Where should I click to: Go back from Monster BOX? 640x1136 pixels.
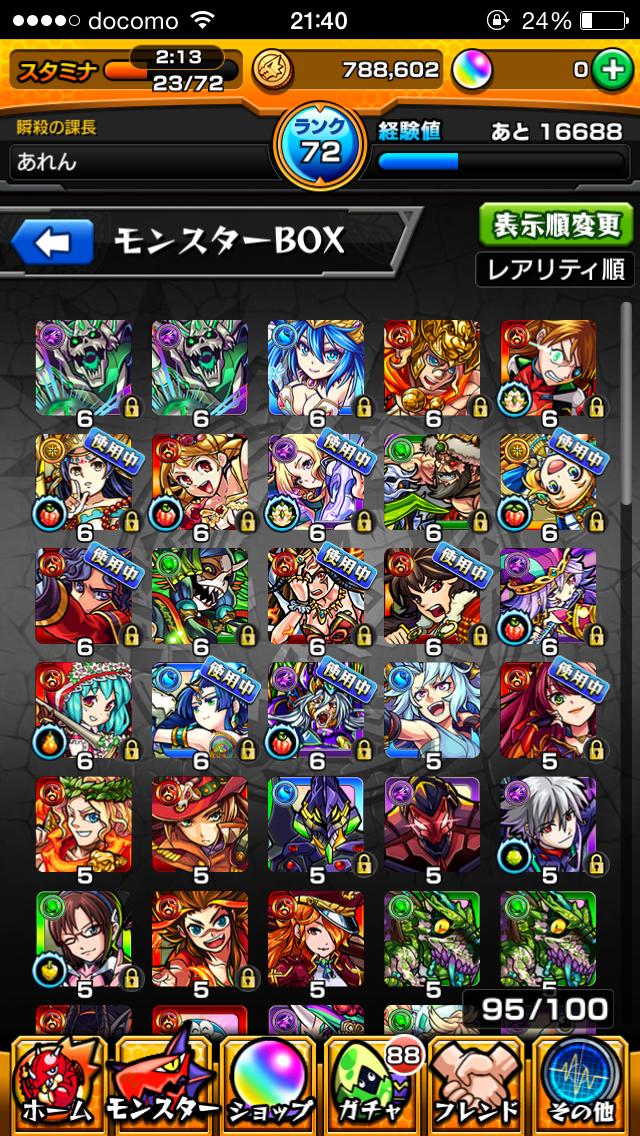point(54,241)
